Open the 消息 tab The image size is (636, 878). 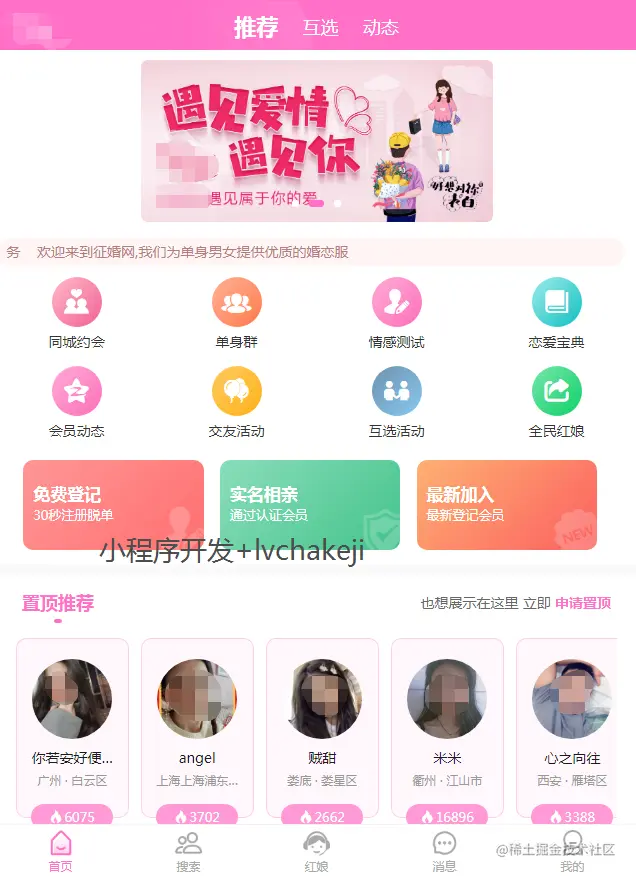click(445, 851)
